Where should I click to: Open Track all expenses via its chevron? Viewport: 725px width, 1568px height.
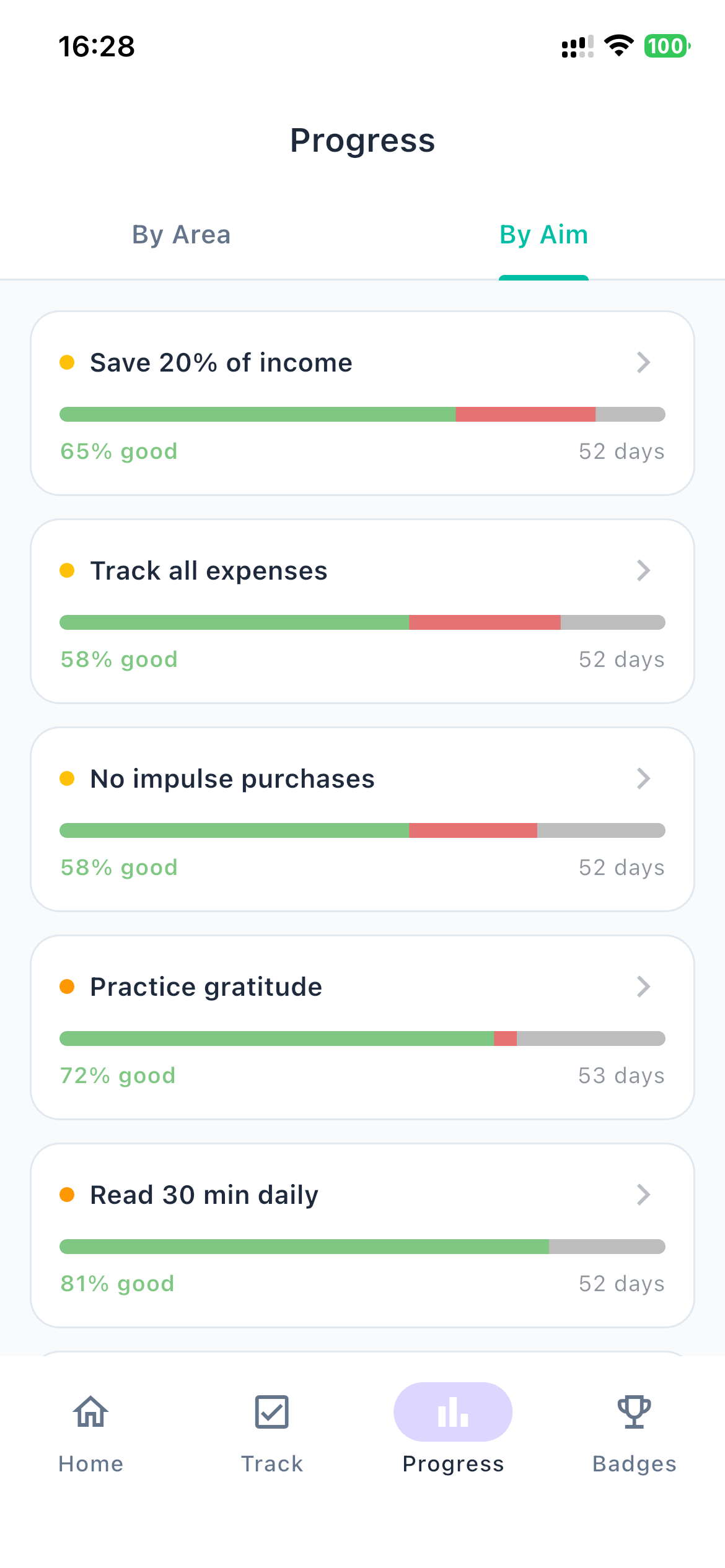point(644,570)
